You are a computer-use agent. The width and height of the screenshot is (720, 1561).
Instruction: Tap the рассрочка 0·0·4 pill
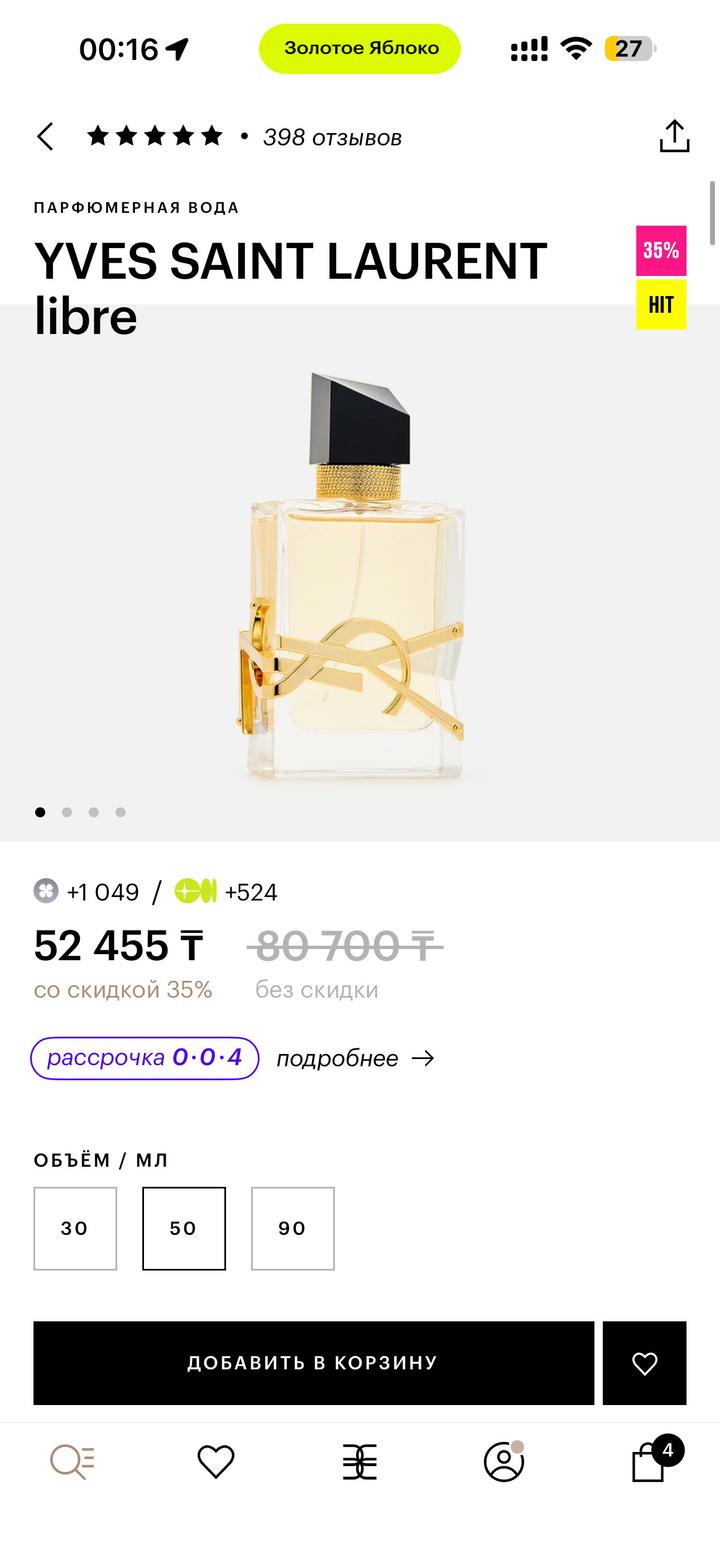144,1058
